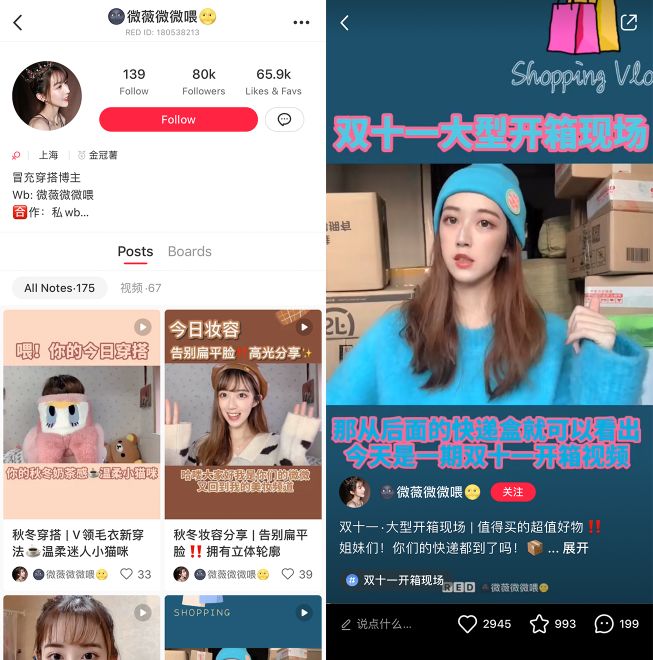Viewport: 653px width, 660px height.
Task: Open the message chat bubble beside Follow
Action: coord(284,120)
